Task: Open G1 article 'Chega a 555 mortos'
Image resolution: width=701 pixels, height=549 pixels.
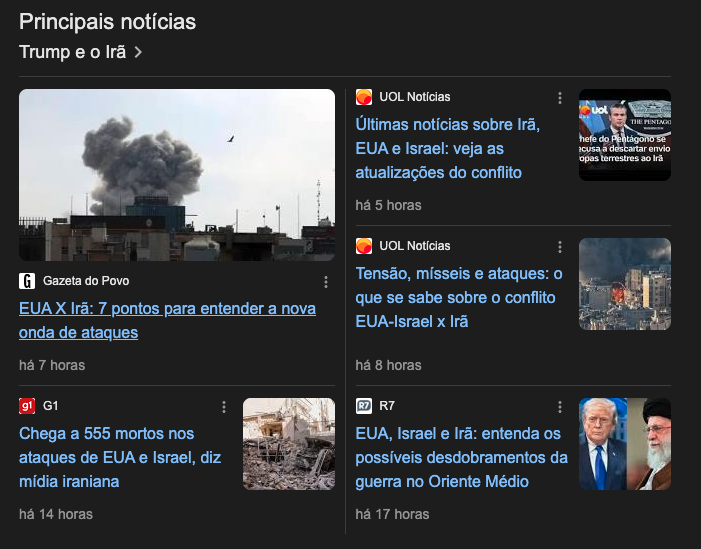Action: point(120,457)
